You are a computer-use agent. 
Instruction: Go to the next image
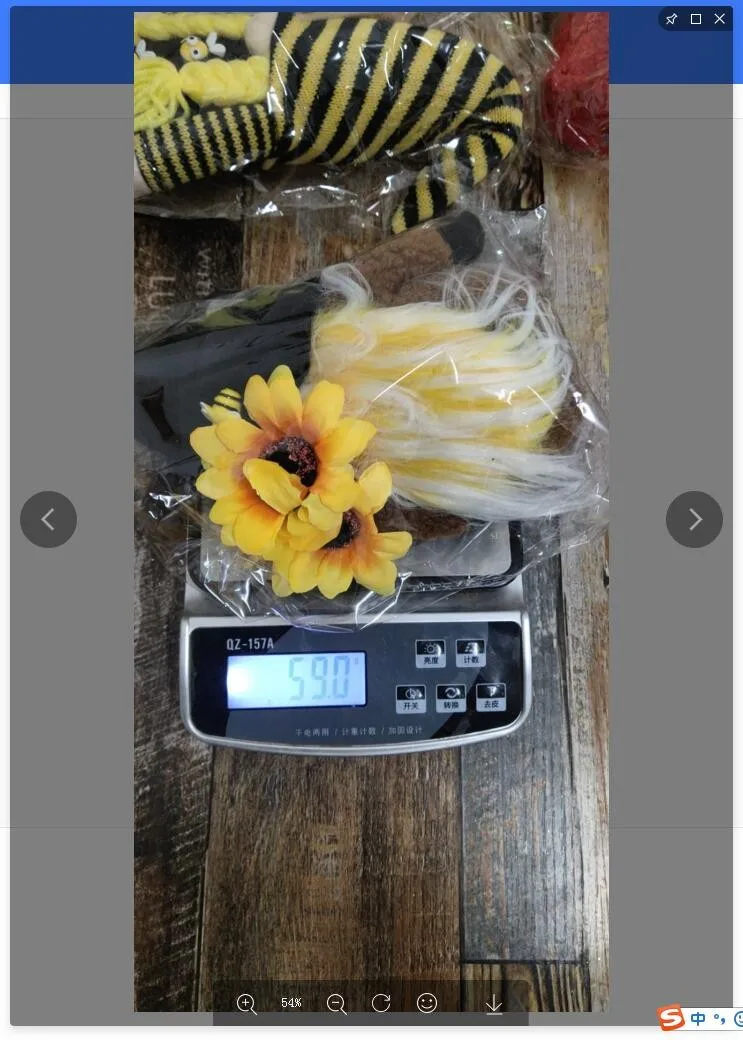click(x=694, y=519)
